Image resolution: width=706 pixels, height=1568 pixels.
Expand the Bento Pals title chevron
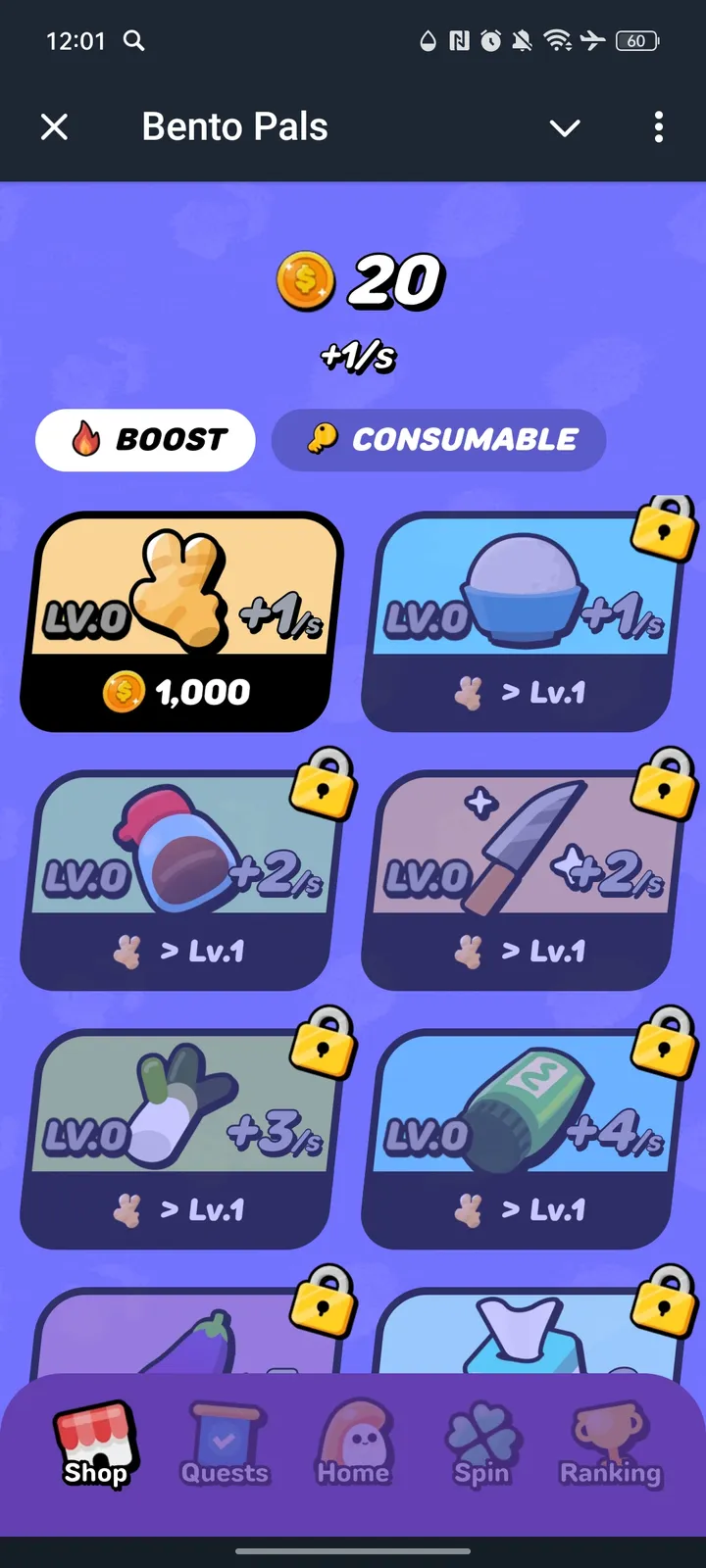(565, 127)
